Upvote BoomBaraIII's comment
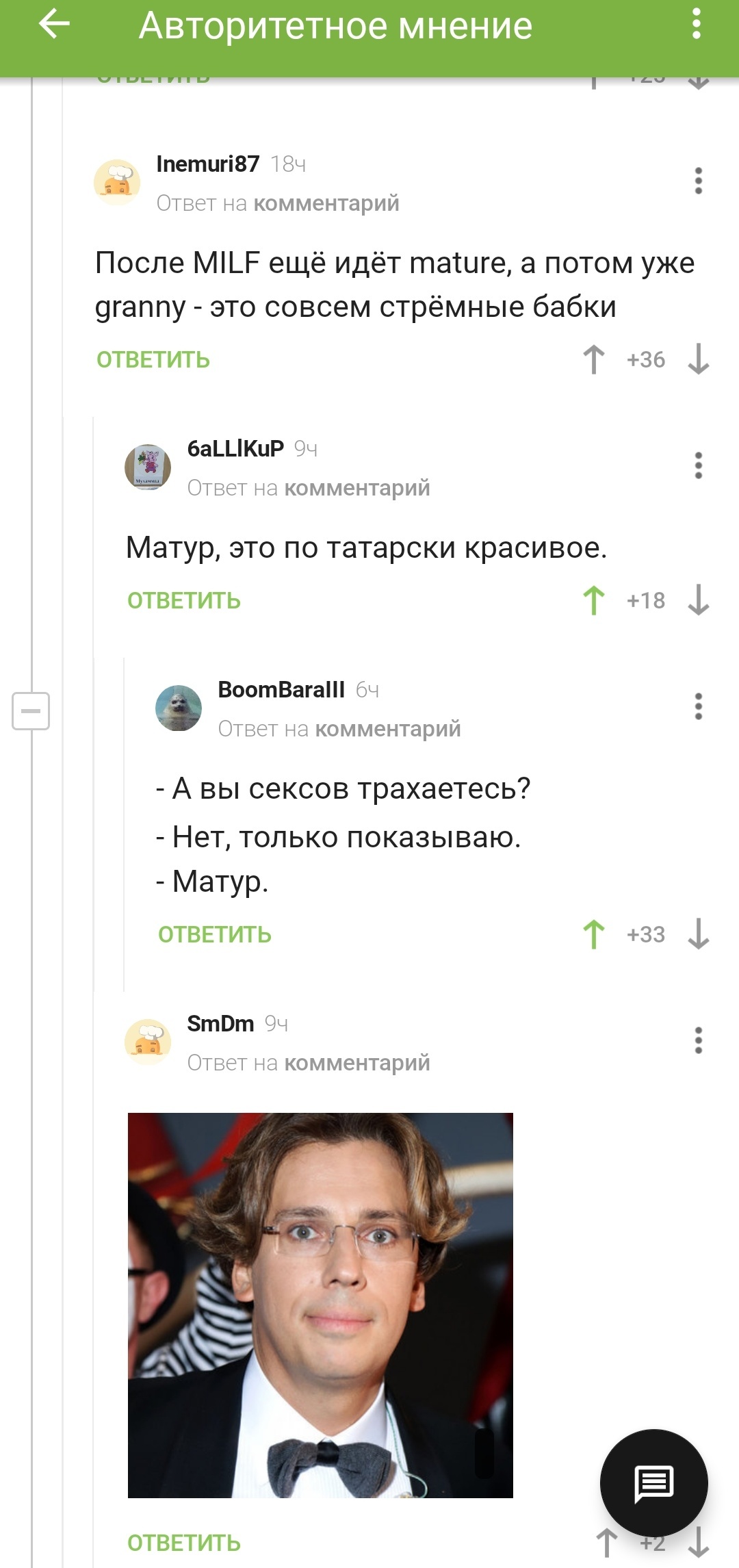The image size is (739, 1568). coord(593,935)
